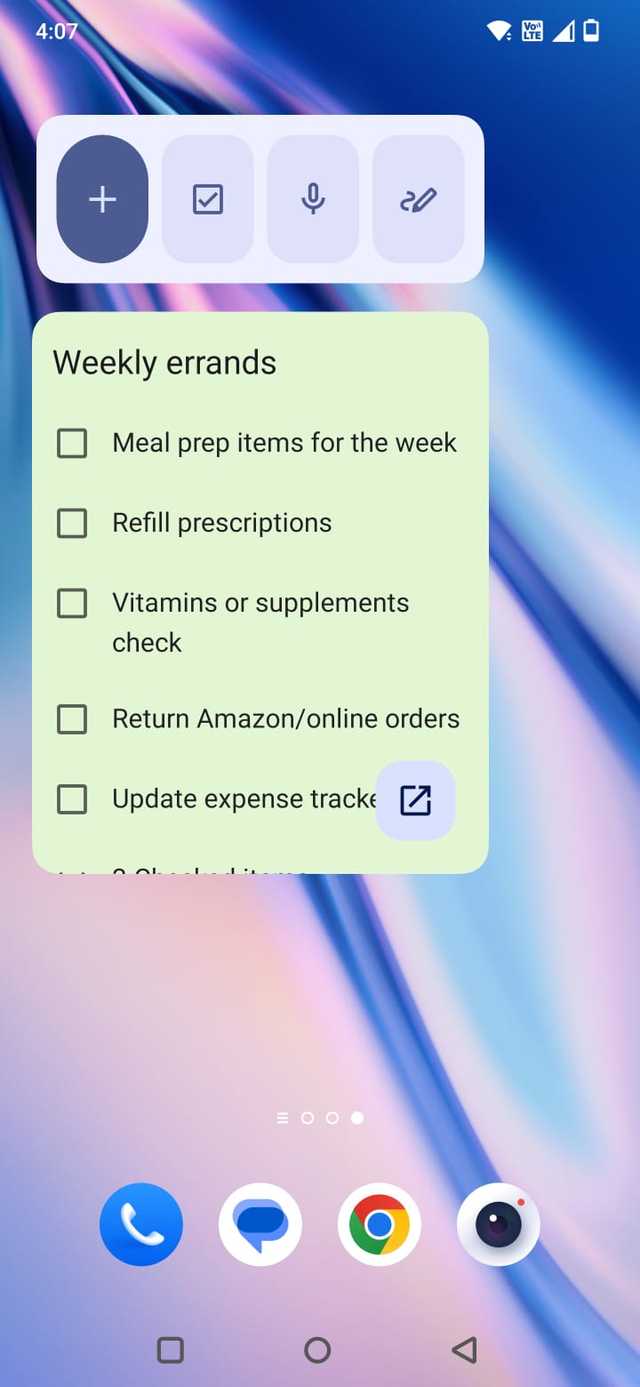Open Weekly errands note in Keep

(x=415, y=800)
